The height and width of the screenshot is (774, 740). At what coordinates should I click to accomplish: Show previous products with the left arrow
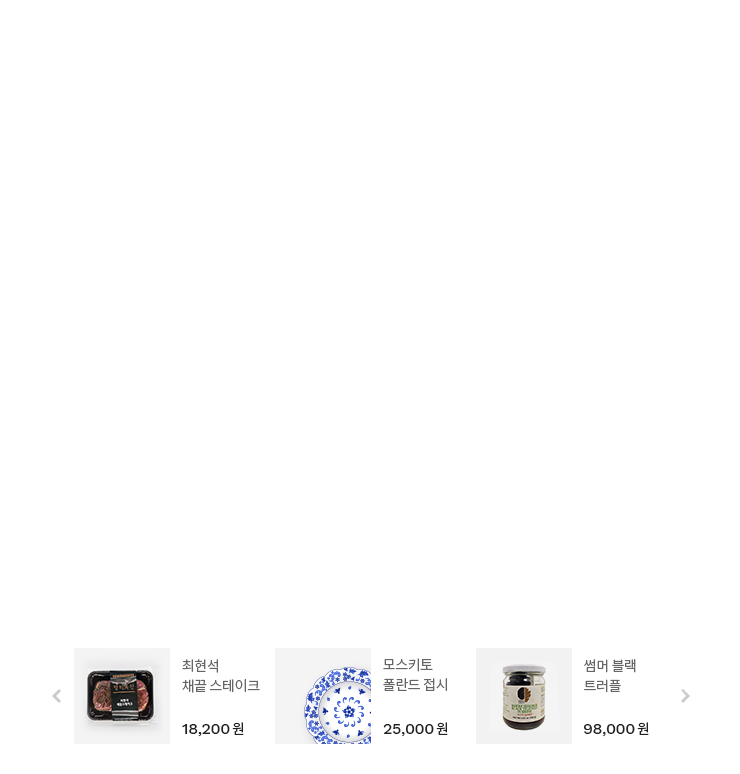pos(57,696)
